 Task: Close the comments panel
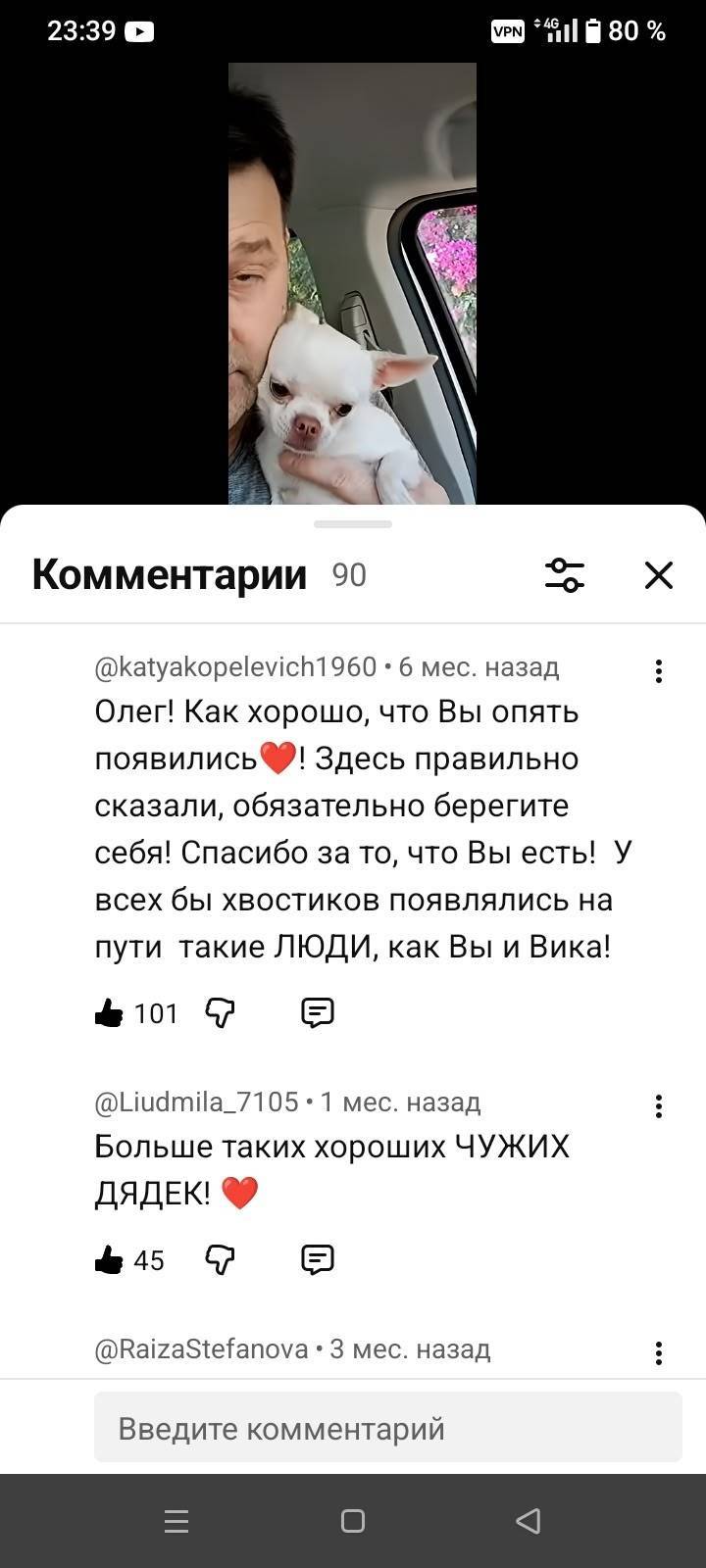pos(659,575)
